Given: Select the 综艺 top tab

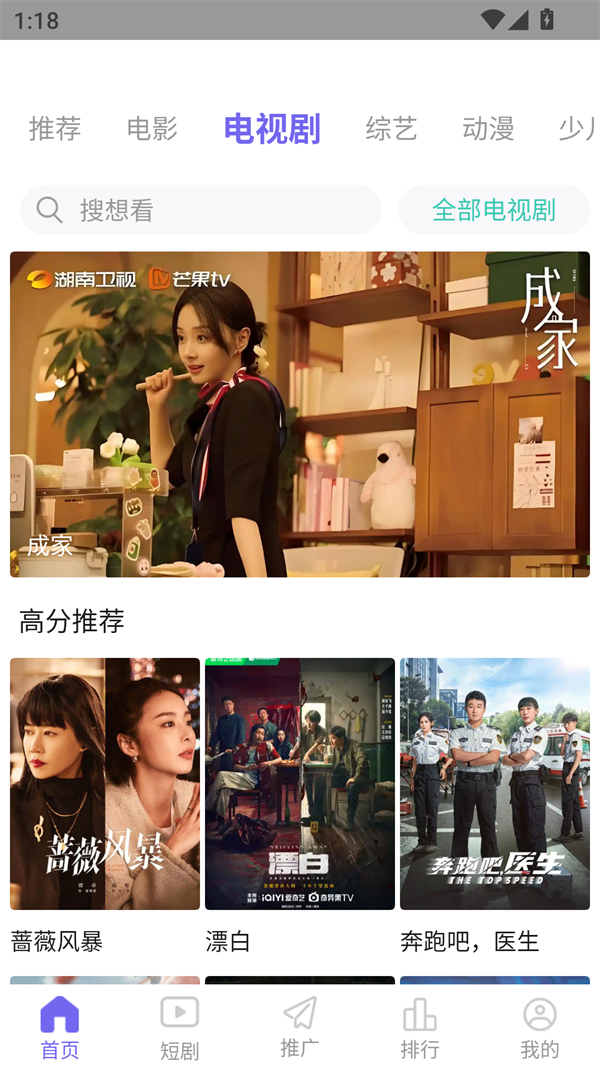Looking at the screenshot, I should pos(391,129).
